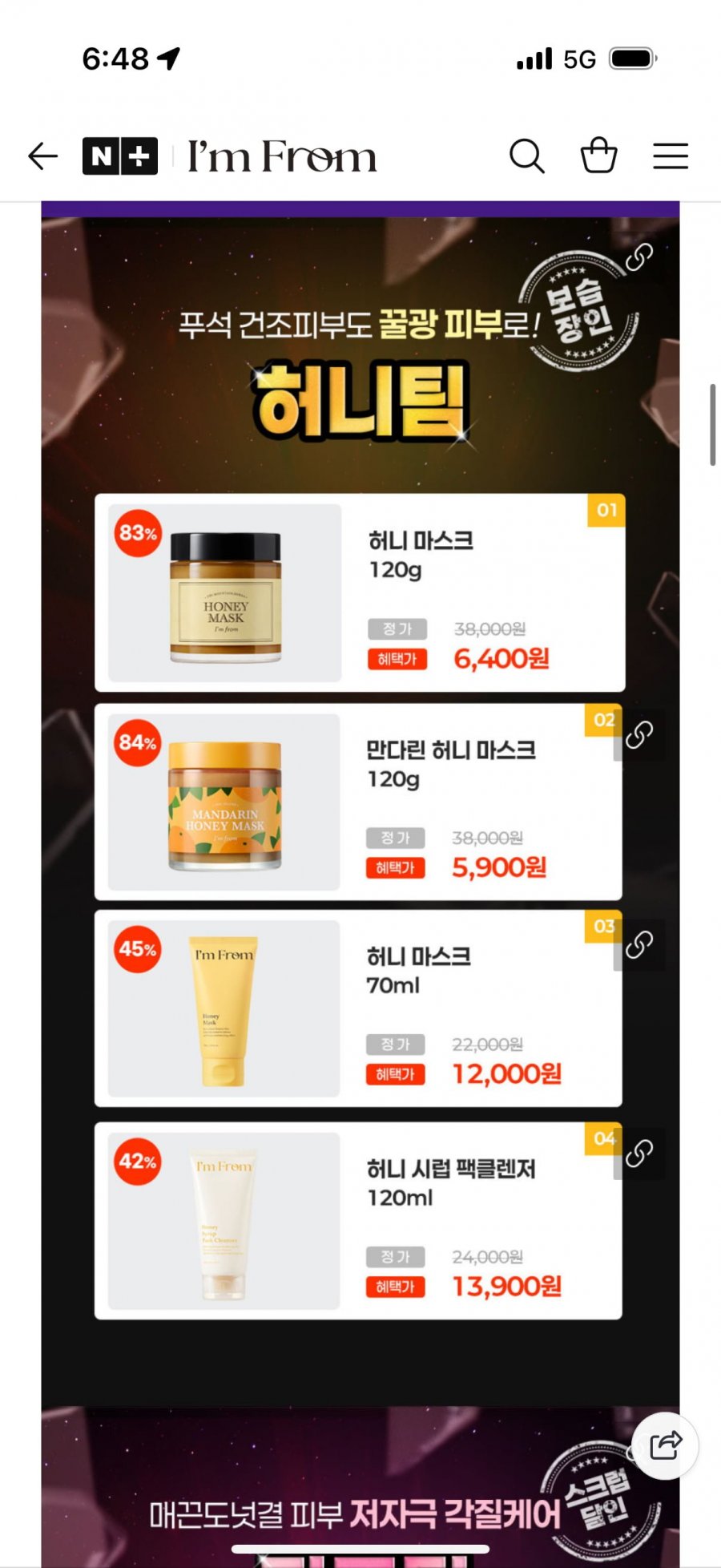Image resolution: width=721 pixels, height=1568 pixels.
Task: View the 만다린 허니 마스크 120g deal
Action: tap(357, 802)
